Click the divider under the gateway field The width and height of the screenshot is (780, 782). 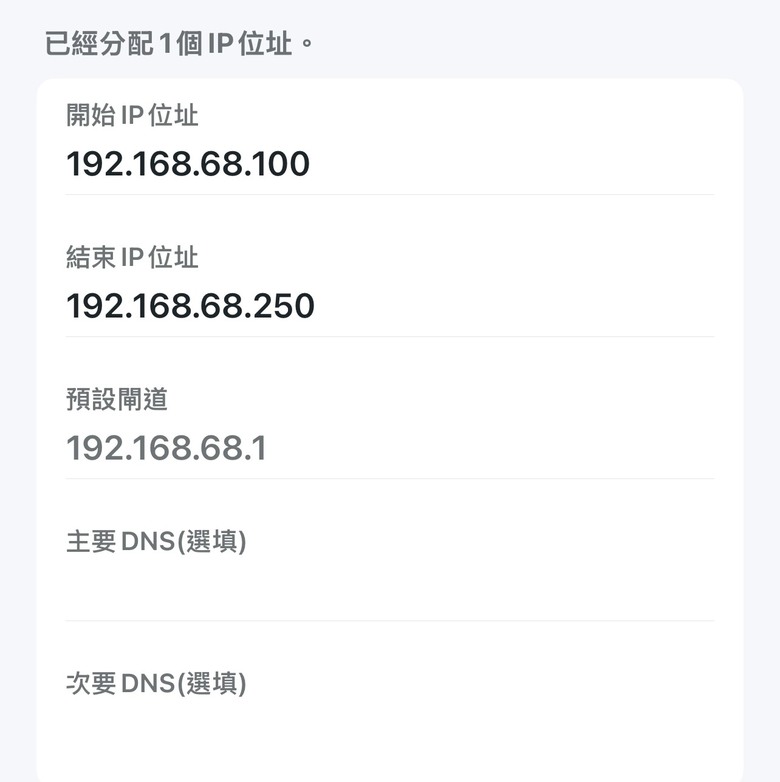pos(390,479)
